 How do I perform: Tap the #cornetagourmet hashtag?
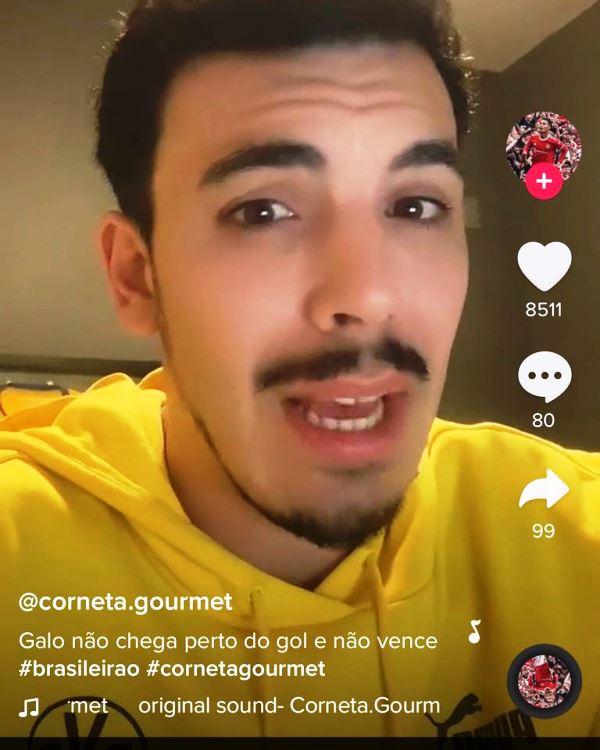pyautogui.click(x=236, y=668)
